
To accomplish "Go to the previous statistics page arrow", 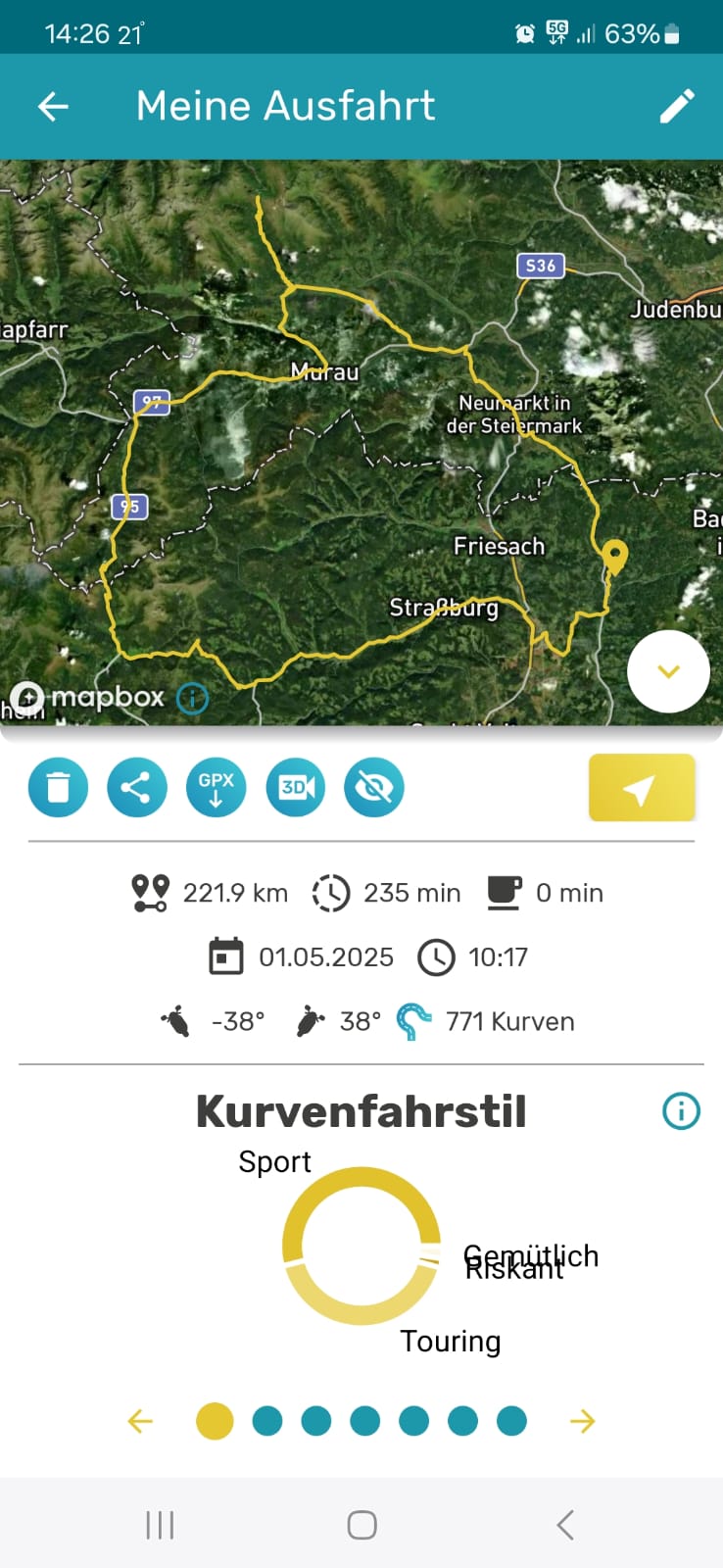I will 140,1421.
